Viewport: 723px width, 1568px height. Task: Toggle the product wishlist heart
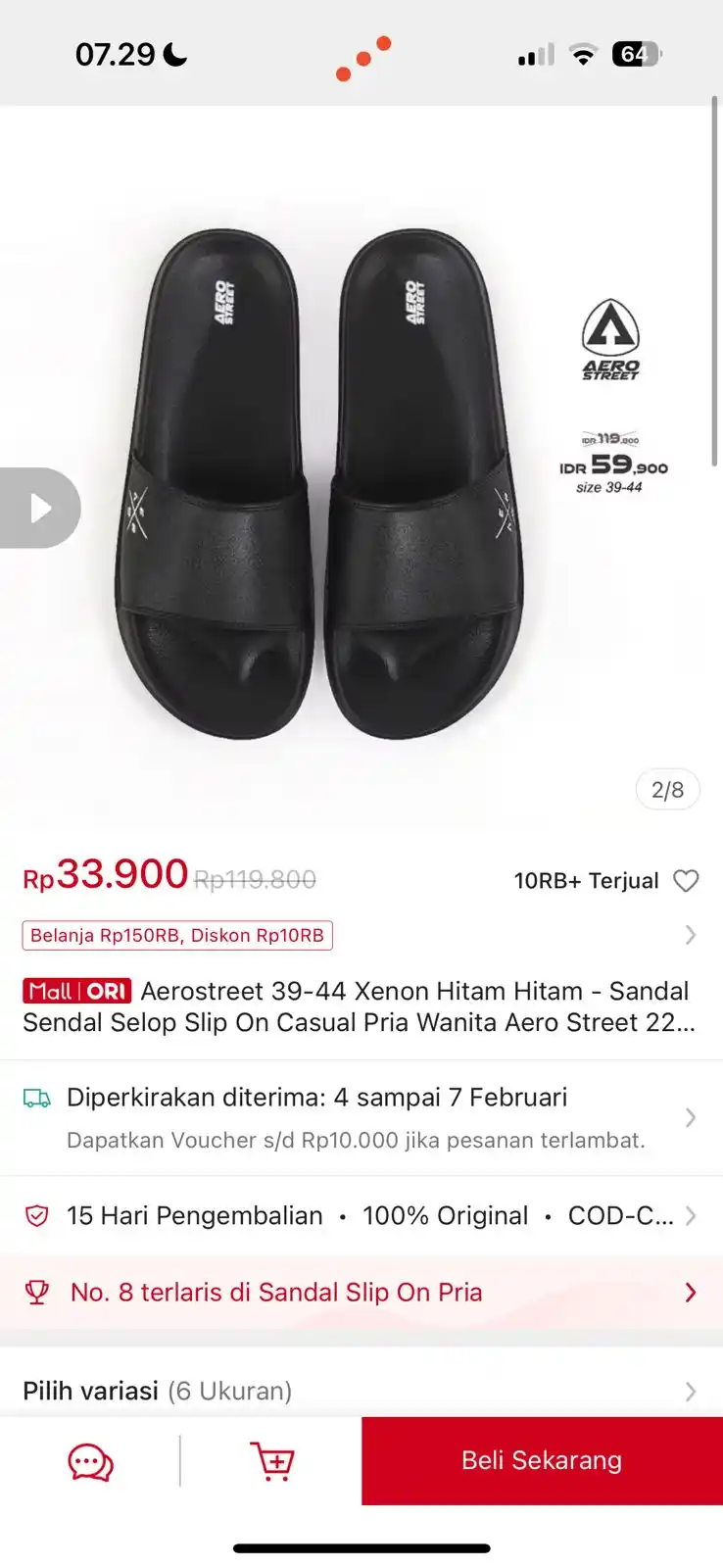[687, 880]
